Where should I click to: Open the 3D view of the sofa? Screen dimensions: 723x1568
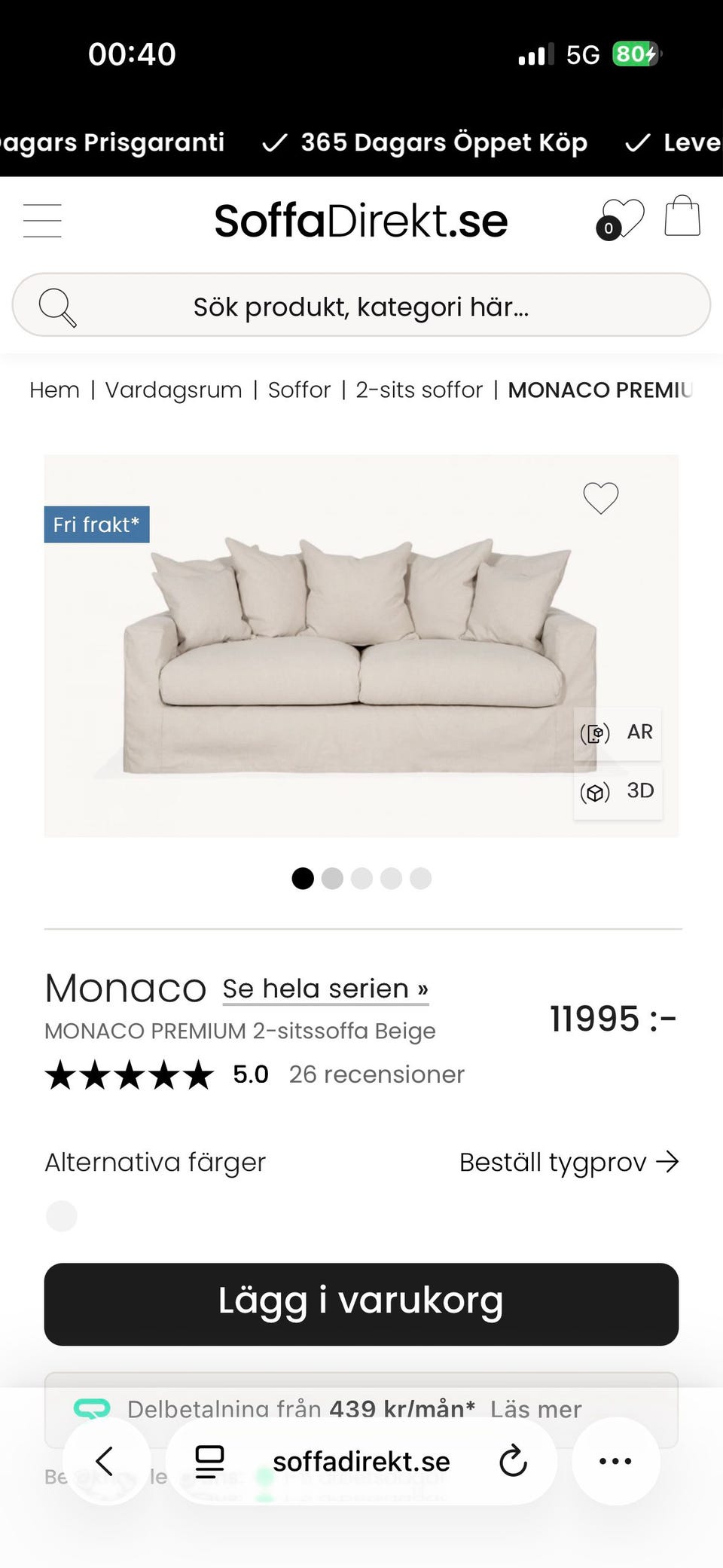pyautogui.click(x=618, y=791)
